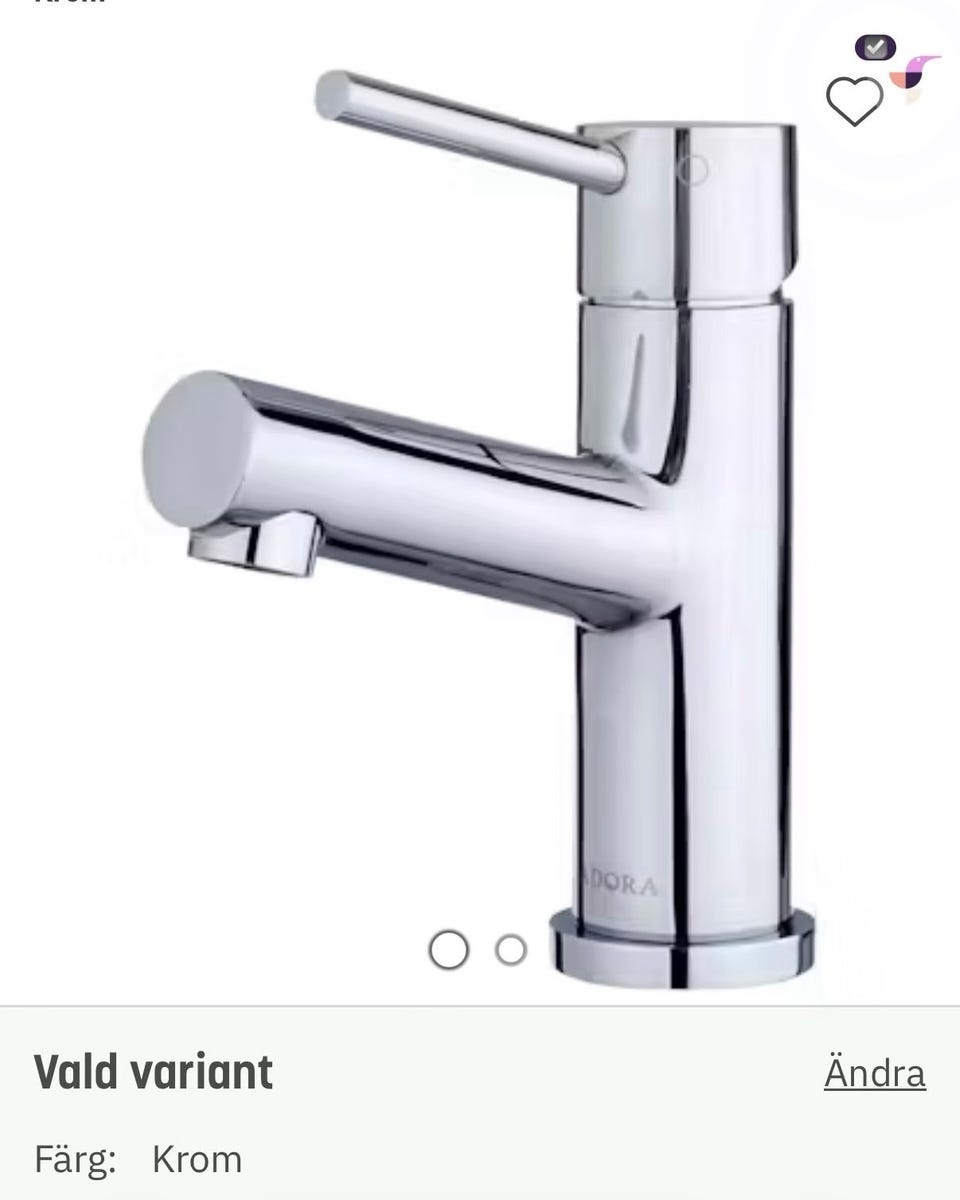The width and height of the screenshot is (960, 1200).
Task: Click the chrome faucet product image
Action: (x=480, y=500)
